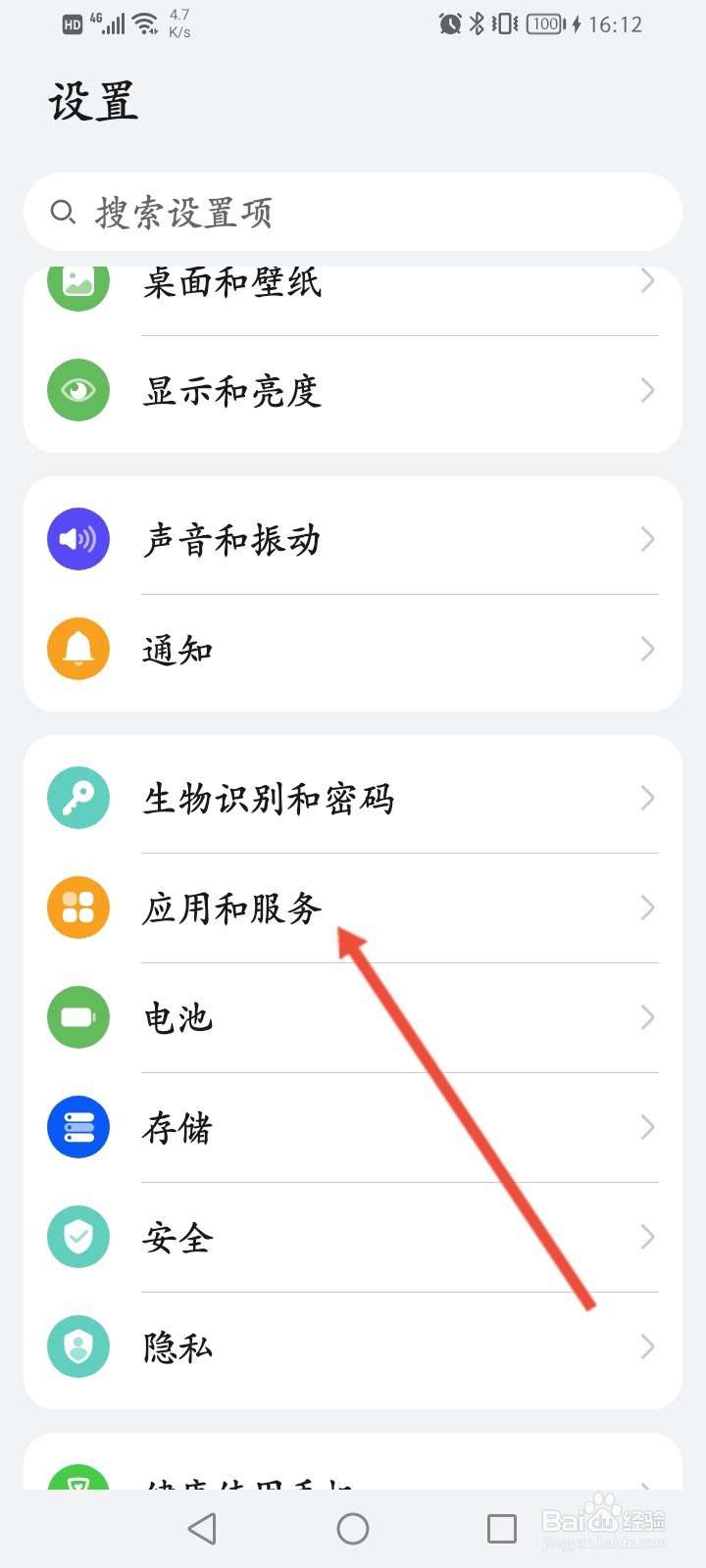Tap the search magnifier in the search bar
The height and width of the screenshot is (1568, 706).
[65, 212]
